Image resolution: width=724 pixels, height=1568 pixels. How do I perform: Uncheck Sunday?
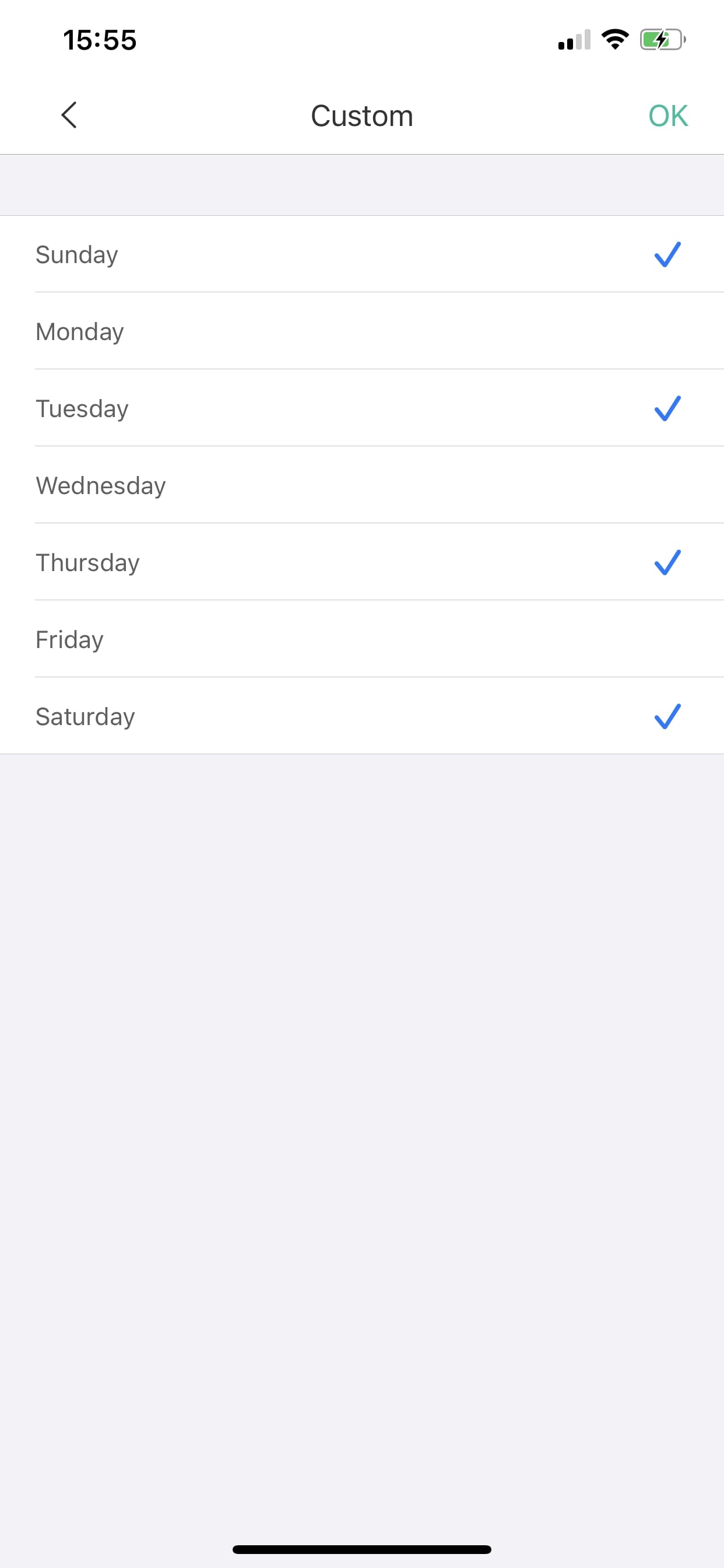(362, 254)
